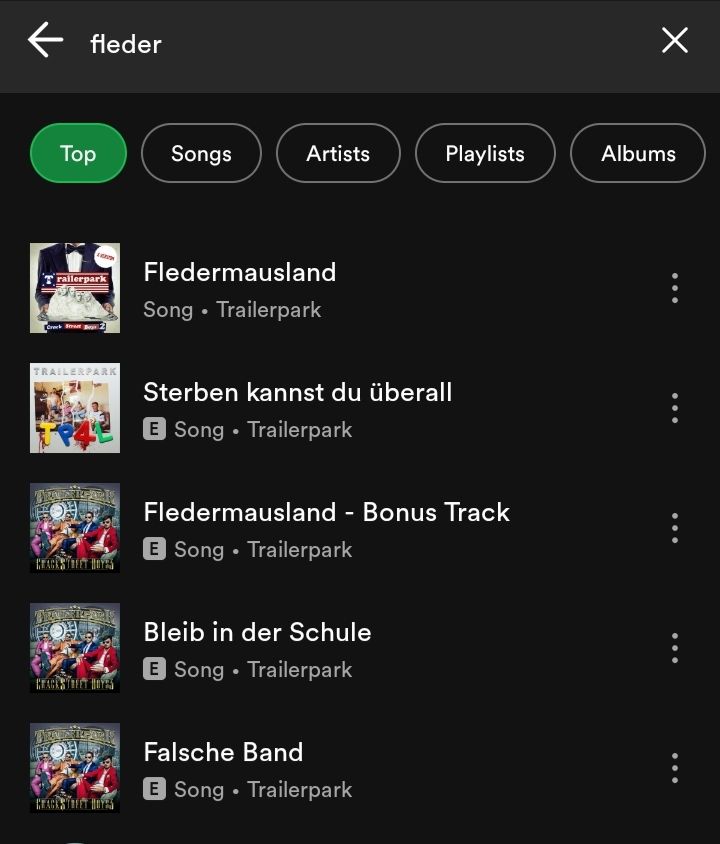Open more options for Falsche Band
The image size is (720, 844).
point(675,768)
